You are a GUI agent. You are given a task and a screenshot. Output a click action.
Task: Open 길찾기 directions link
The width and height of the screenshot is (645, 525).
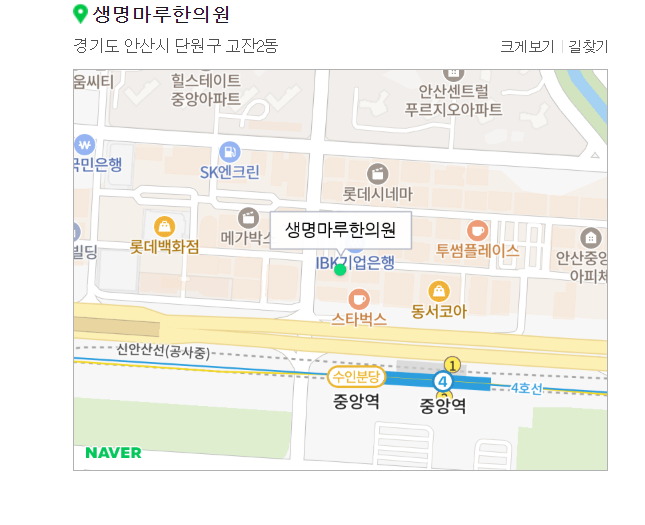(x=588, y=46)
